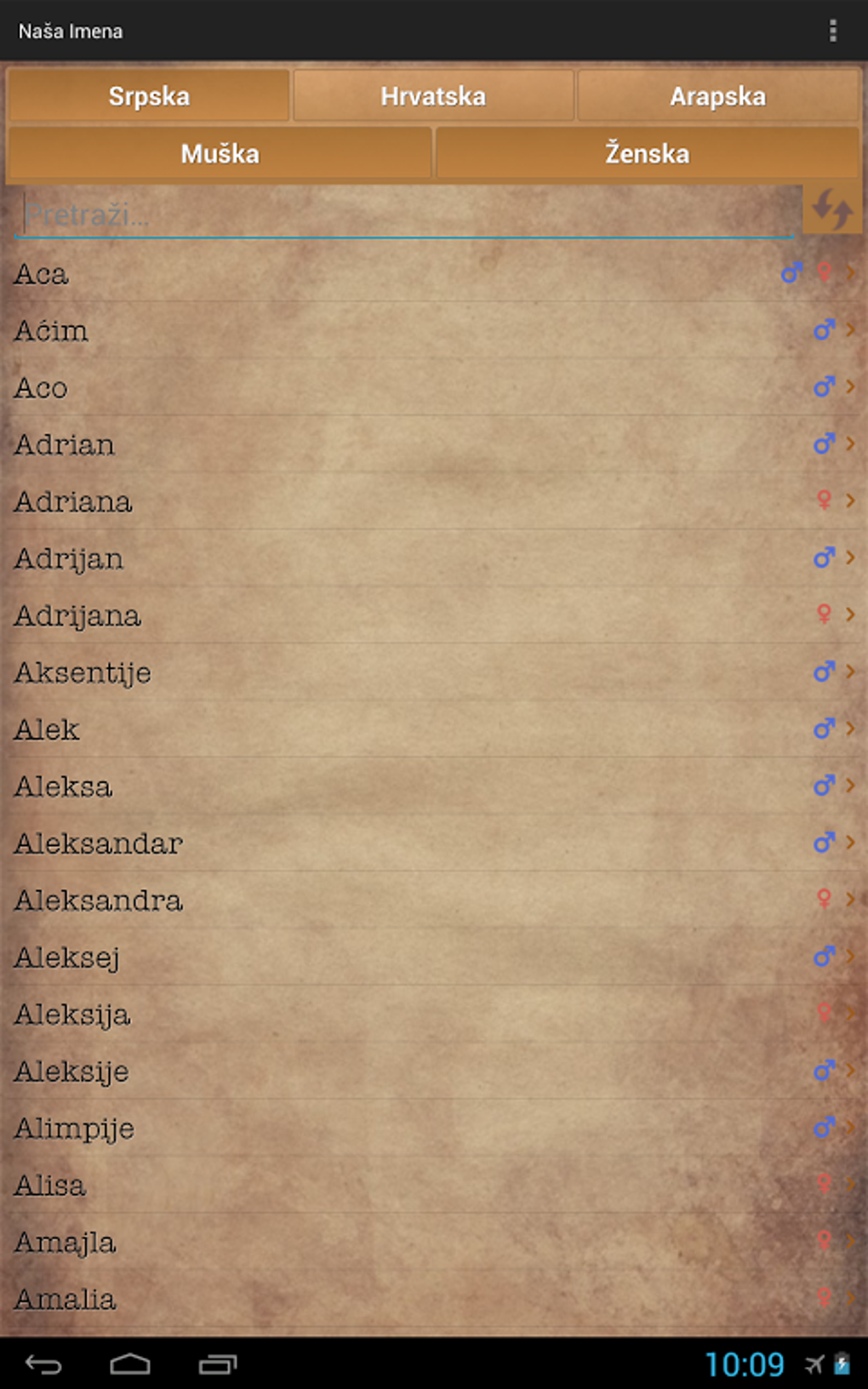
Task: Click the male gender icon beside Aleksandar
Action: coord(824,843)
